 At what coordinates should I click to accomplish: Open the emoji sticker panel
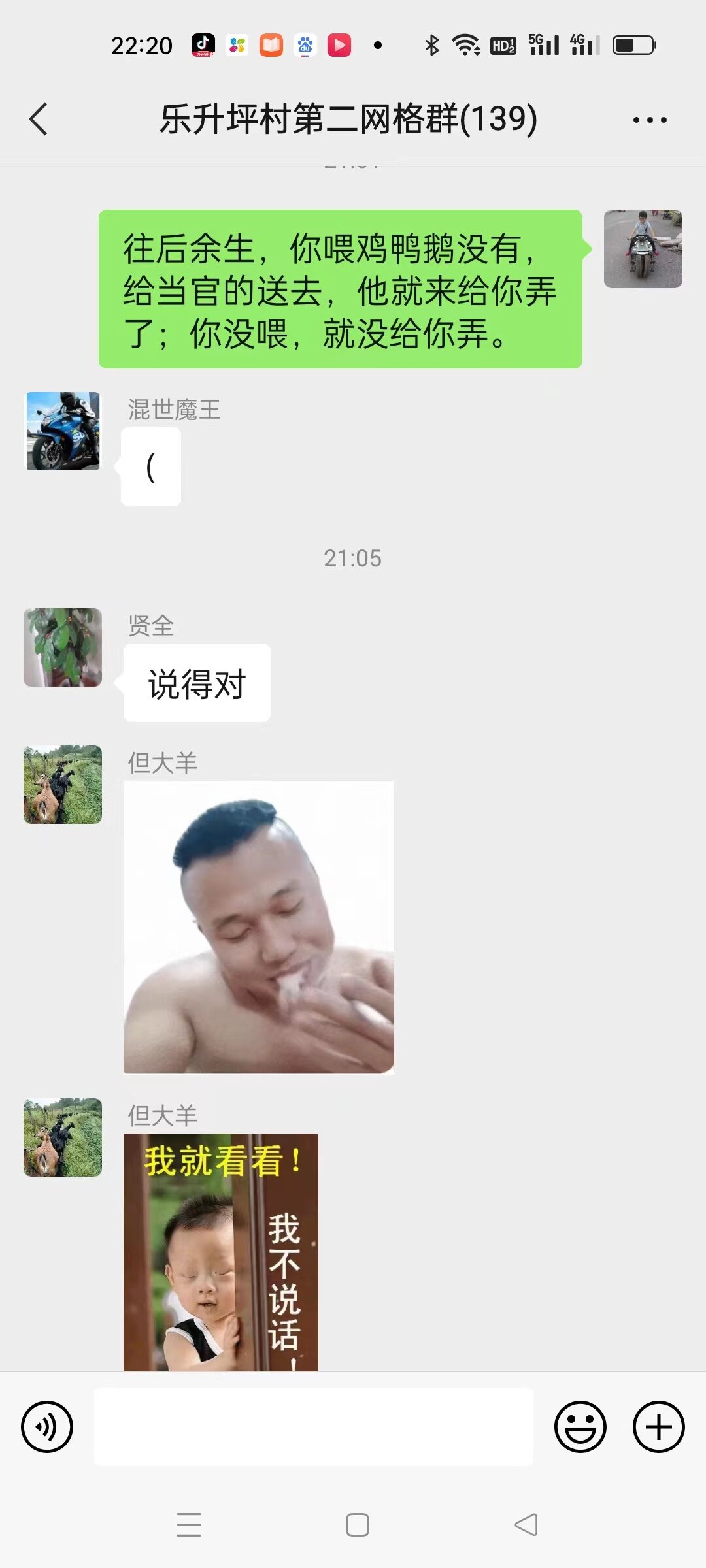pos(580,1427)
